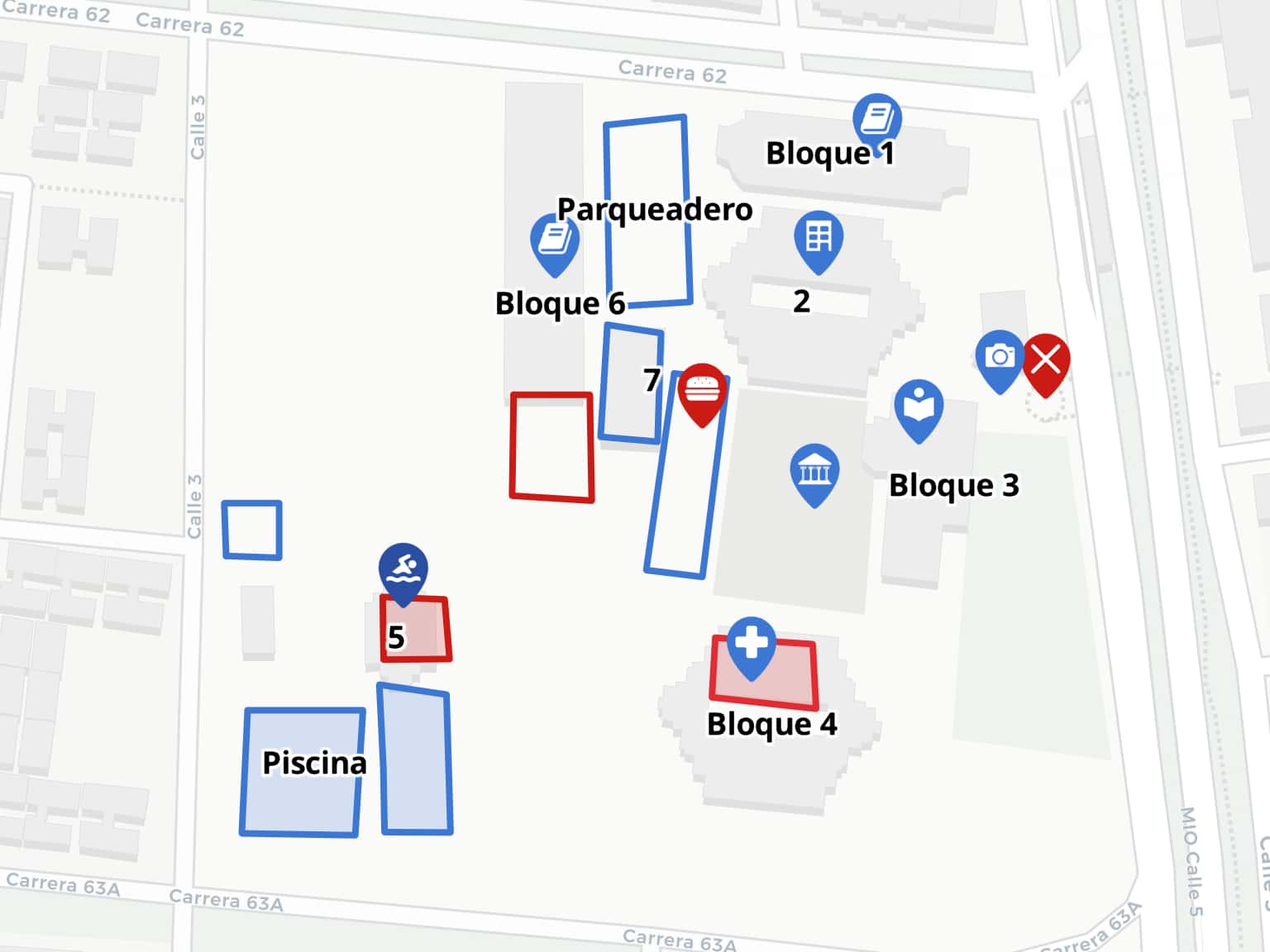
Task: Tap the reader pin above Bloque 3
Action: point(919,407)
